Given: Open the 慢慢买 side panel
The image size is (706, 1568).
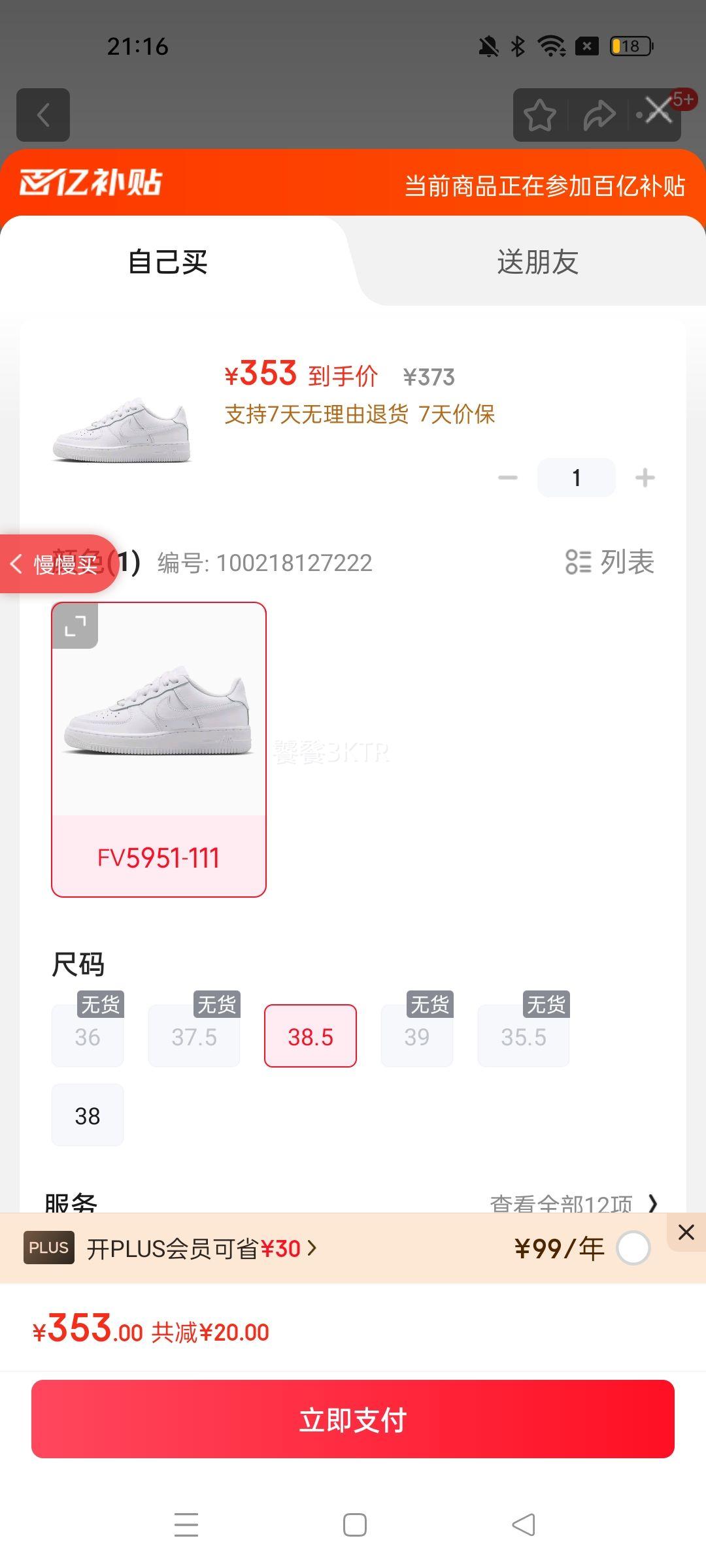Looking at the screenshot, I should click(x=58, y=564).
